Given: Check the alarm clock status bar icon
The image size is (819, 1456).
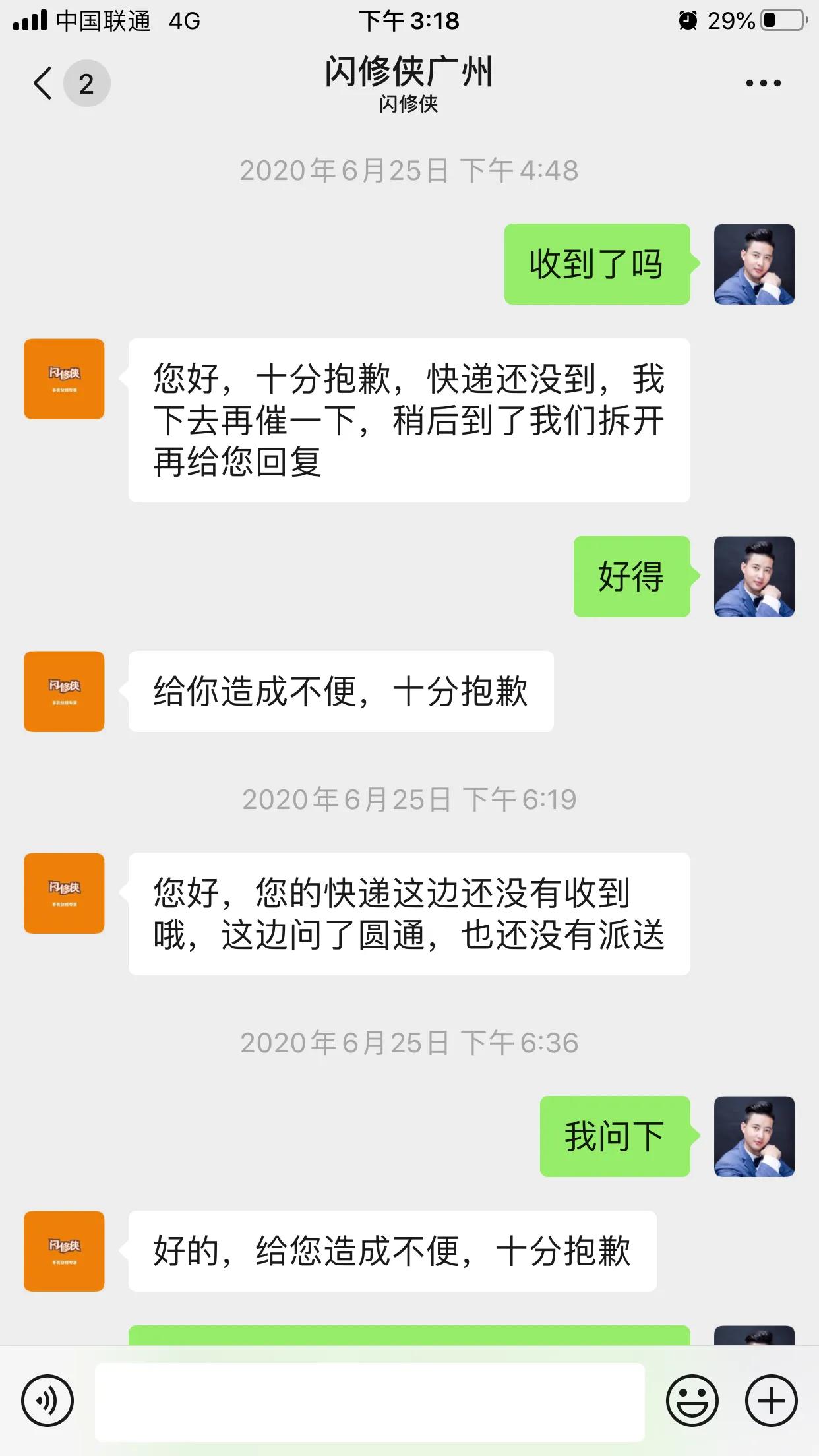Looking at the screenshot, I should coord(688,21).
